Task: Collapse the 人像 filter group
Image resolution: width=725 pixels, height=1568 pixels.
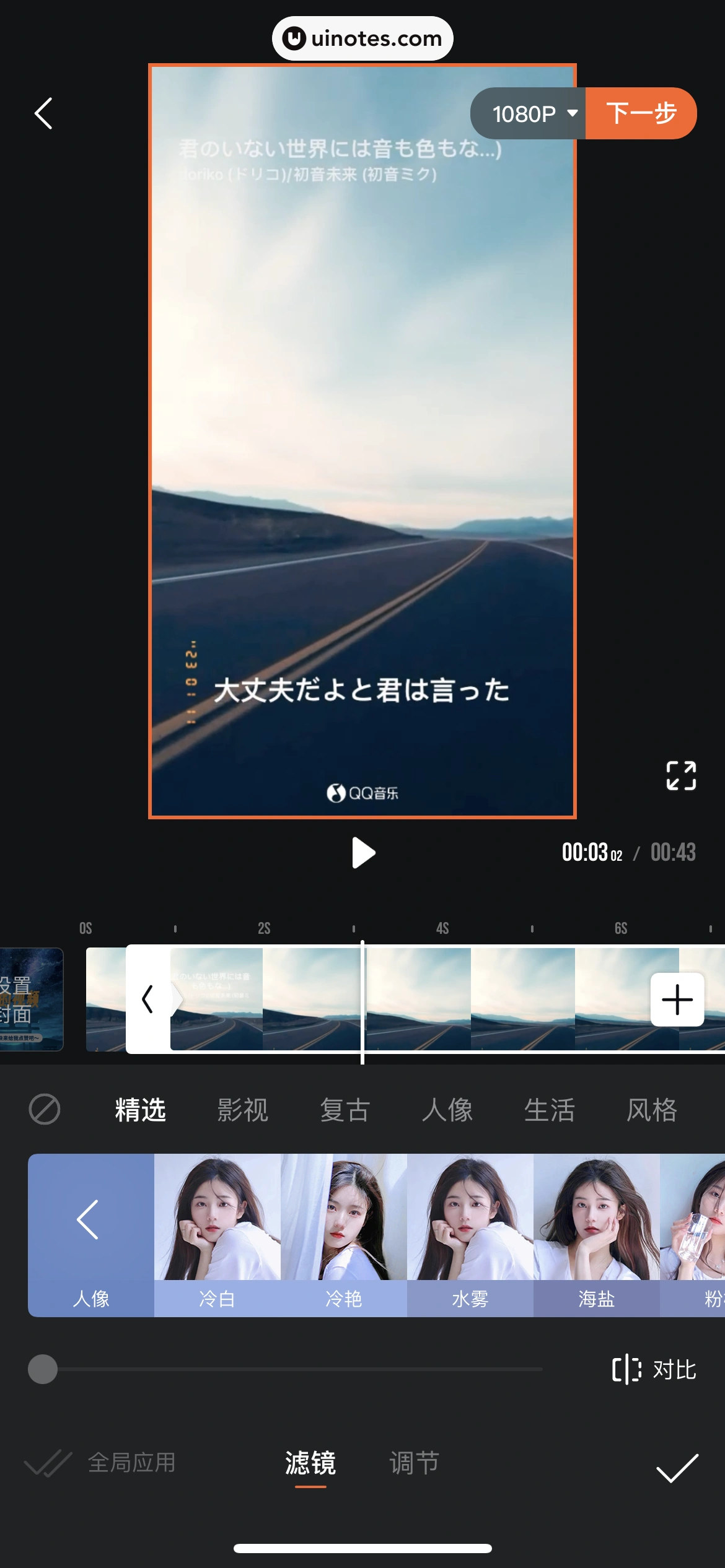Action: pyautogui.click(x=90, y=1234)
